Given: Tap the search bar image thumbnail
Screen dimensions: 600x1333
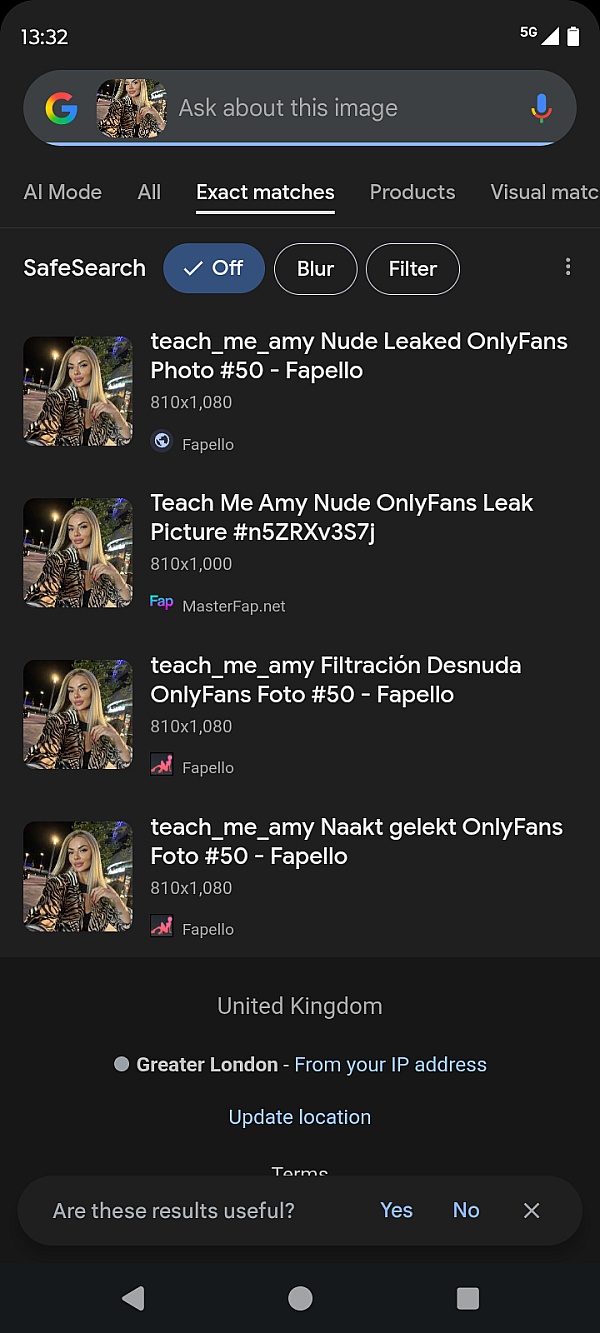Looking at the screenshot, I should pos(131,108).
